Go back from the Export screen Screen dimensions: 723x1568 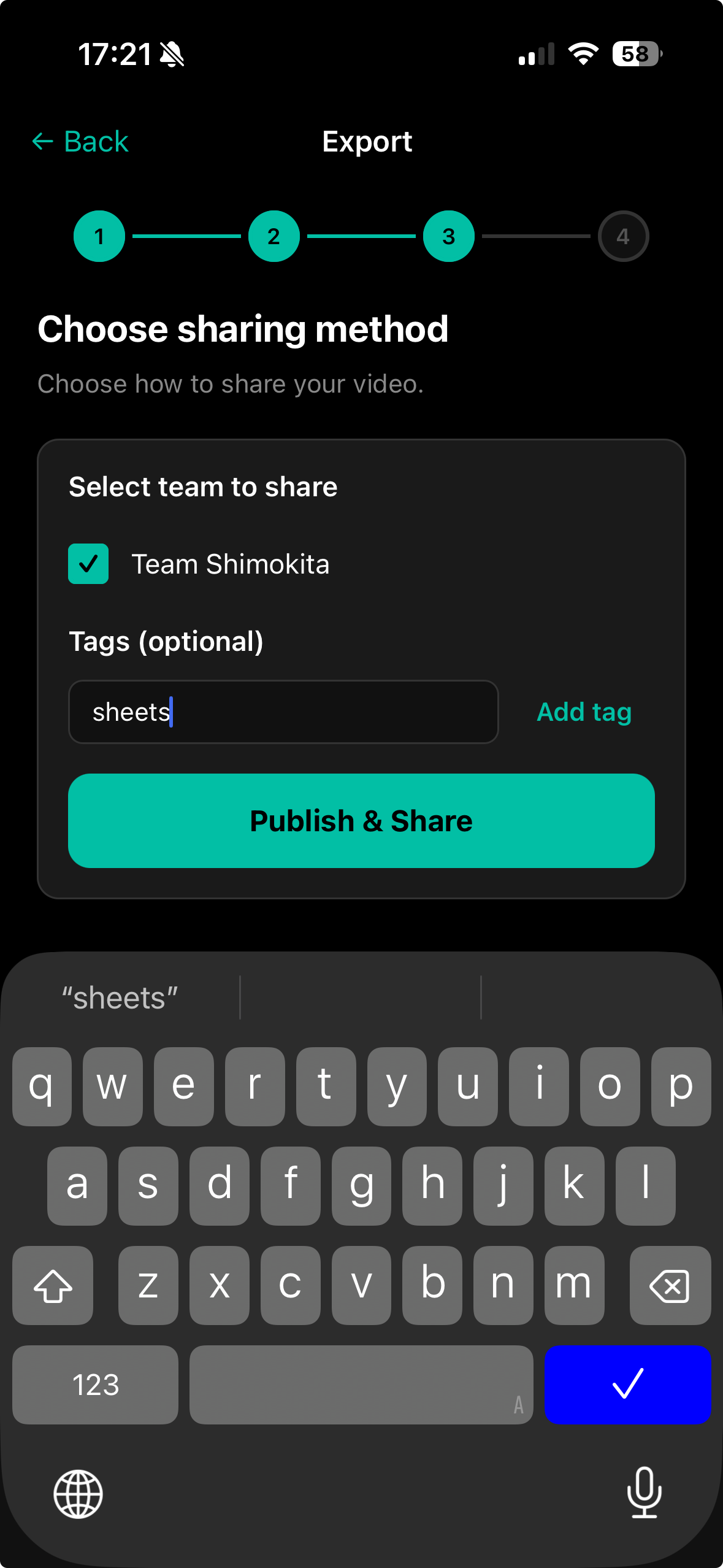(x=81, y=142)
